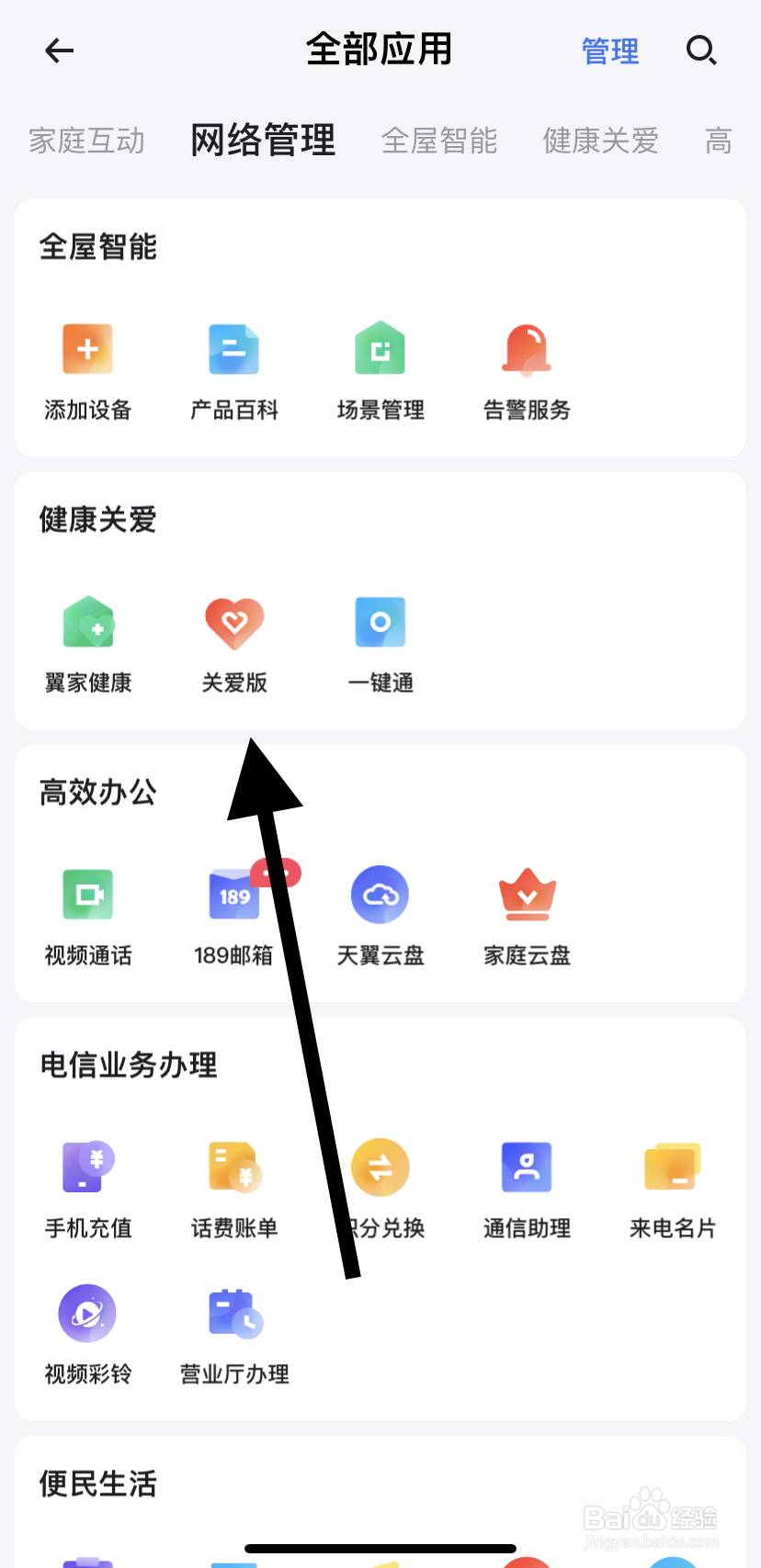Screen dimensions: 761x1568
Task: Launch 一键通 one-touch call
Action: click(x=380, y=622)
